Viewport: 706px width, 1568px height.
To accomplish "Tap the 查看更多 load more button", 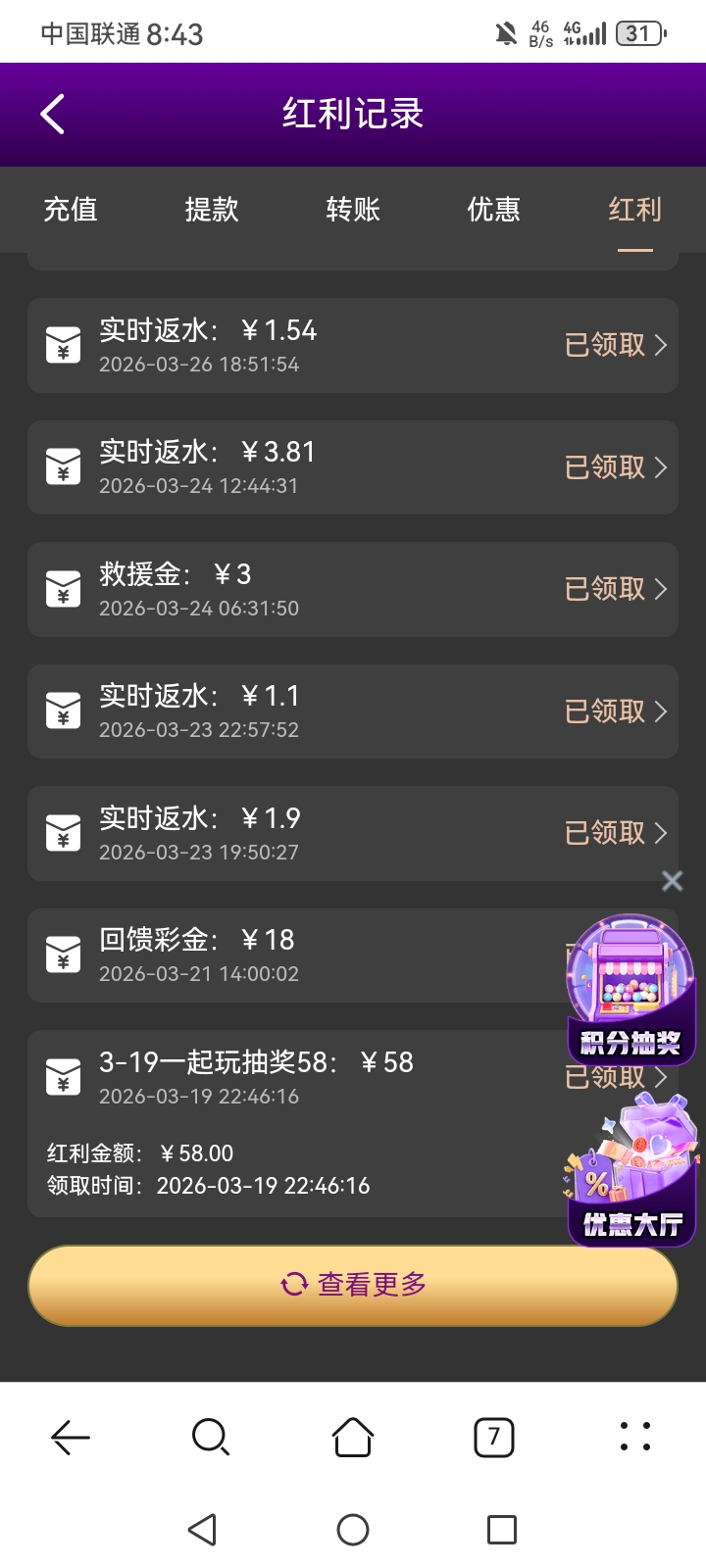I will [x=352, y=1285].
